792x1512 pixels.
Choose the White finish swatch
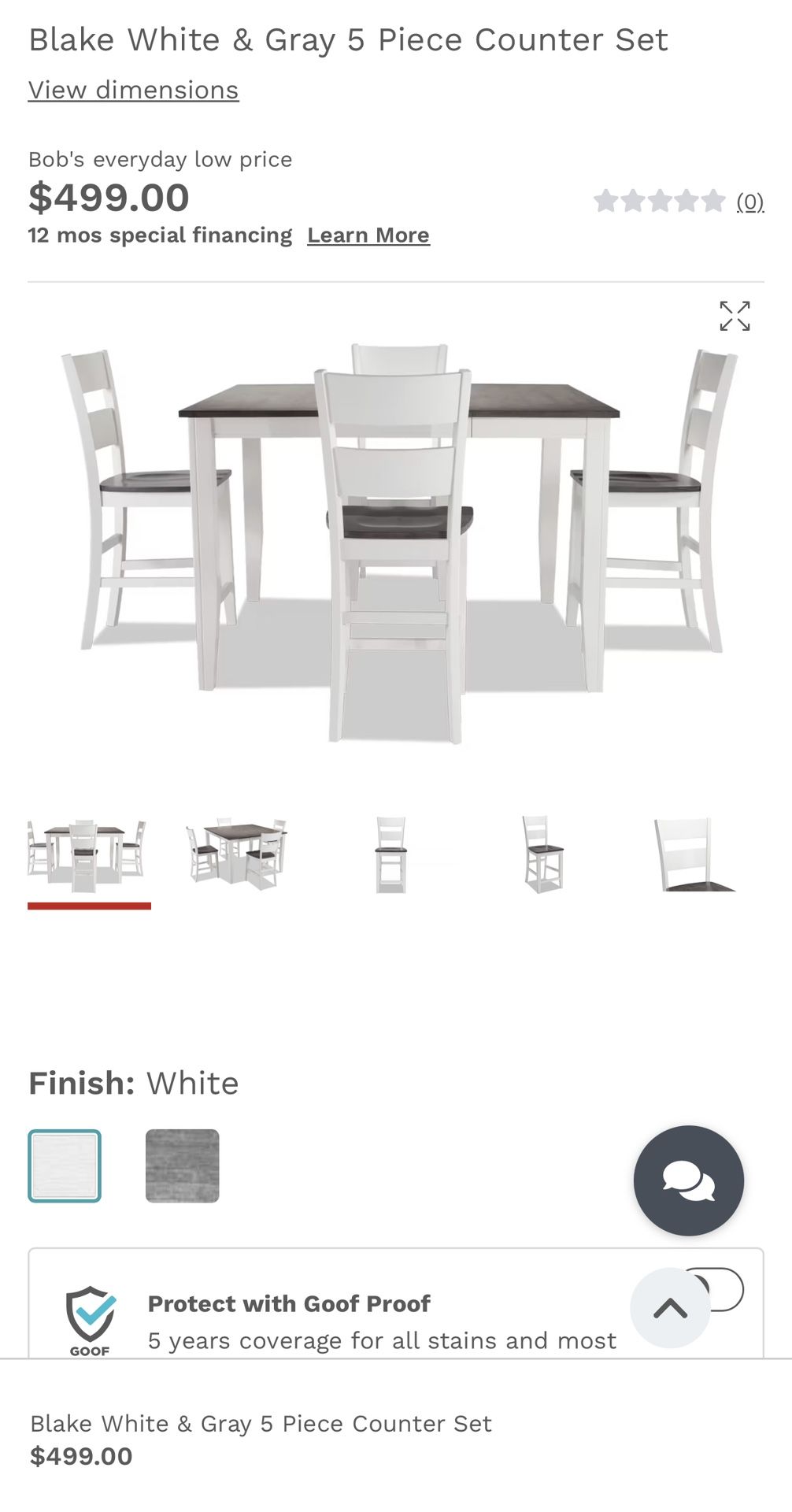coord(65,1165)
